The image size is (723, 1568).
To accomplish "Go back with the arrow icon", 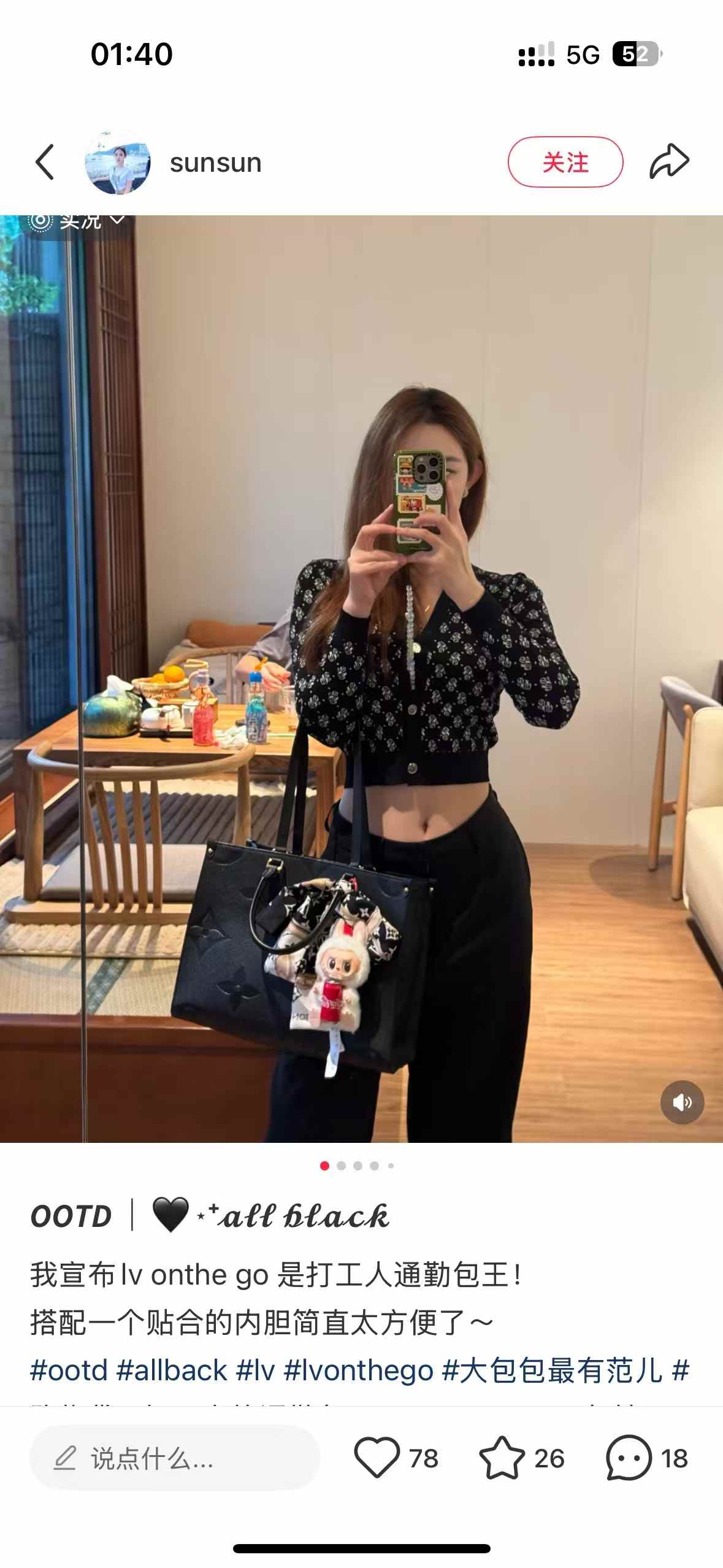I will 45,163.
